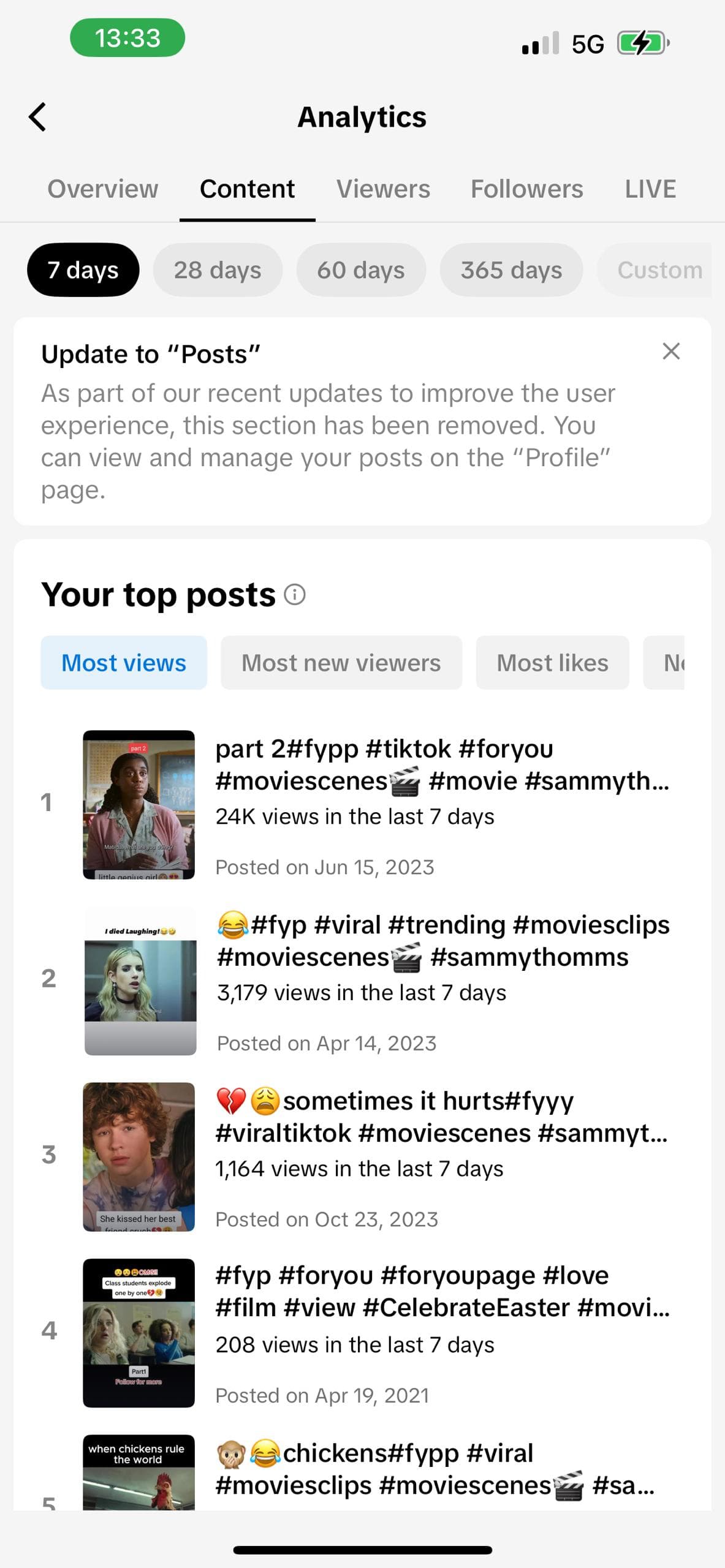Go back from Analytics
Screen dimensions: 725x1568
click(x=38, y=117)
